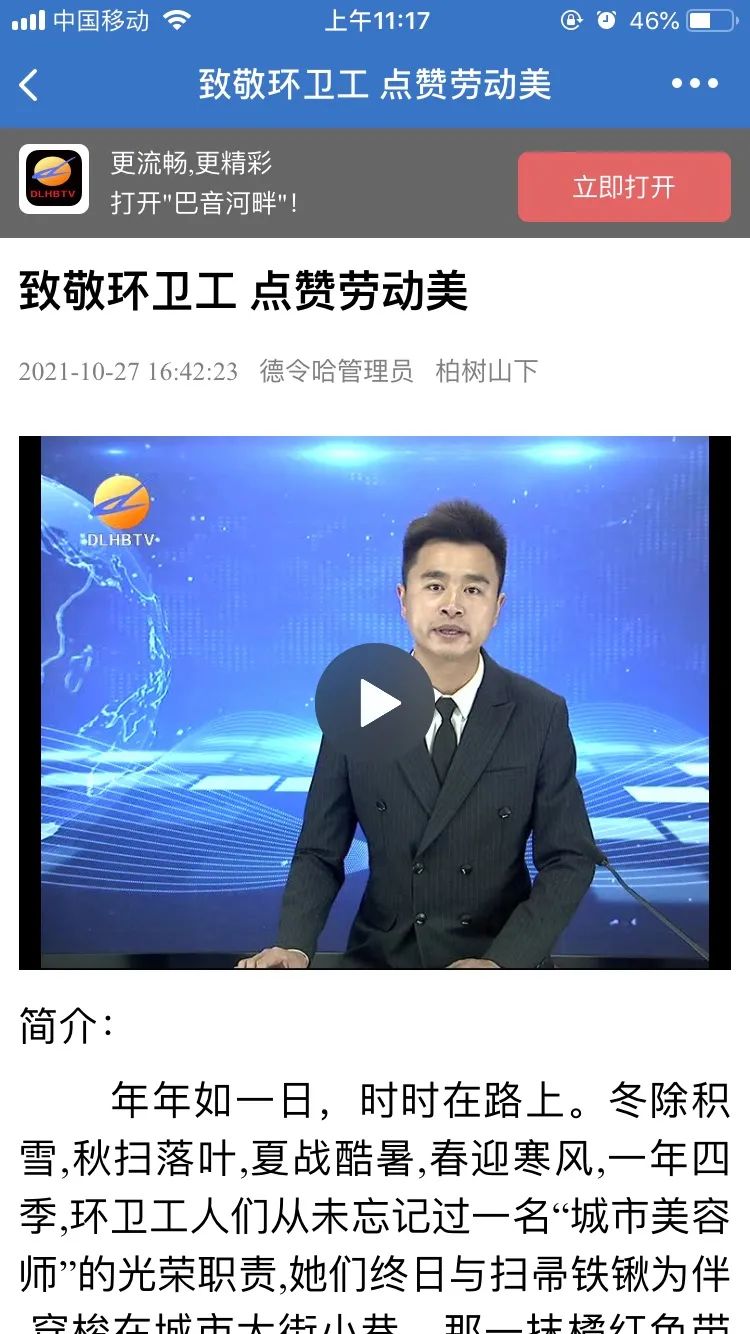Image resolution: width=750 pixels, height=1334 pixels.
Task: Go back using the header arrow
Action: coord(30,85)
